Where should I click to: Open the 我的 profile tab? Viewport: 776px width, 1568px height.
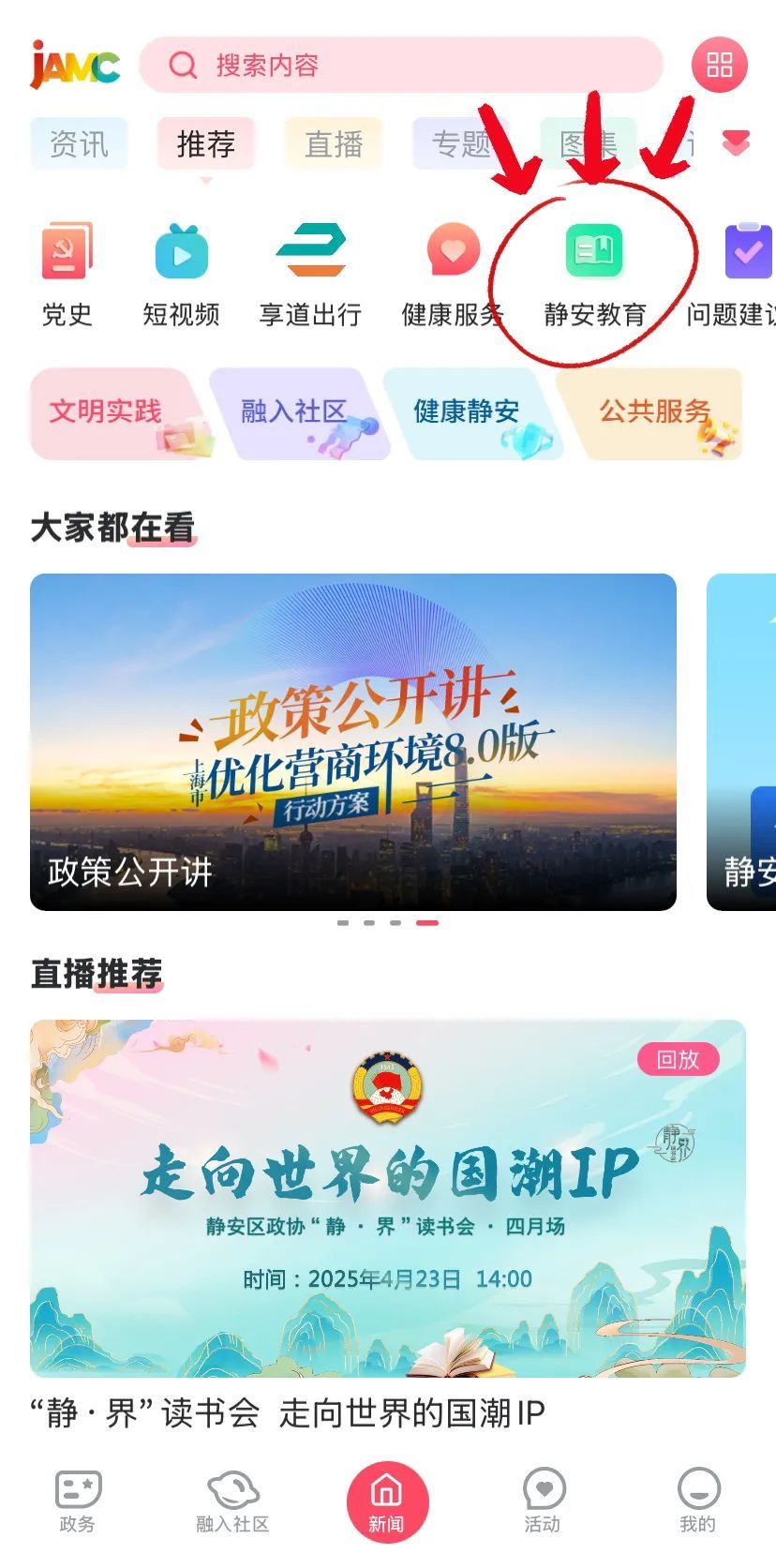pos(697,1501)
